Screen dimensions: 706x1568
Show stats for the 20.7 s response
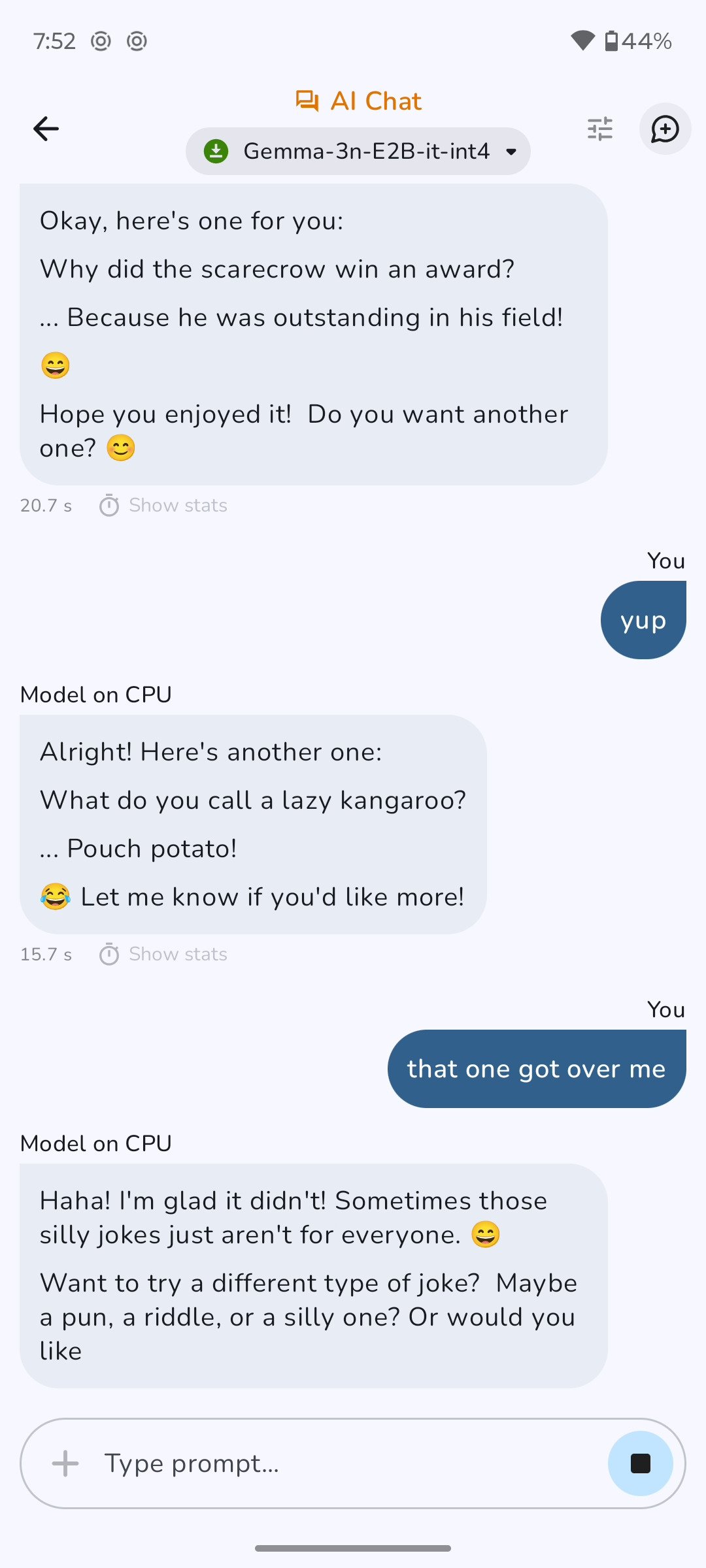click(x=164, y=506)
